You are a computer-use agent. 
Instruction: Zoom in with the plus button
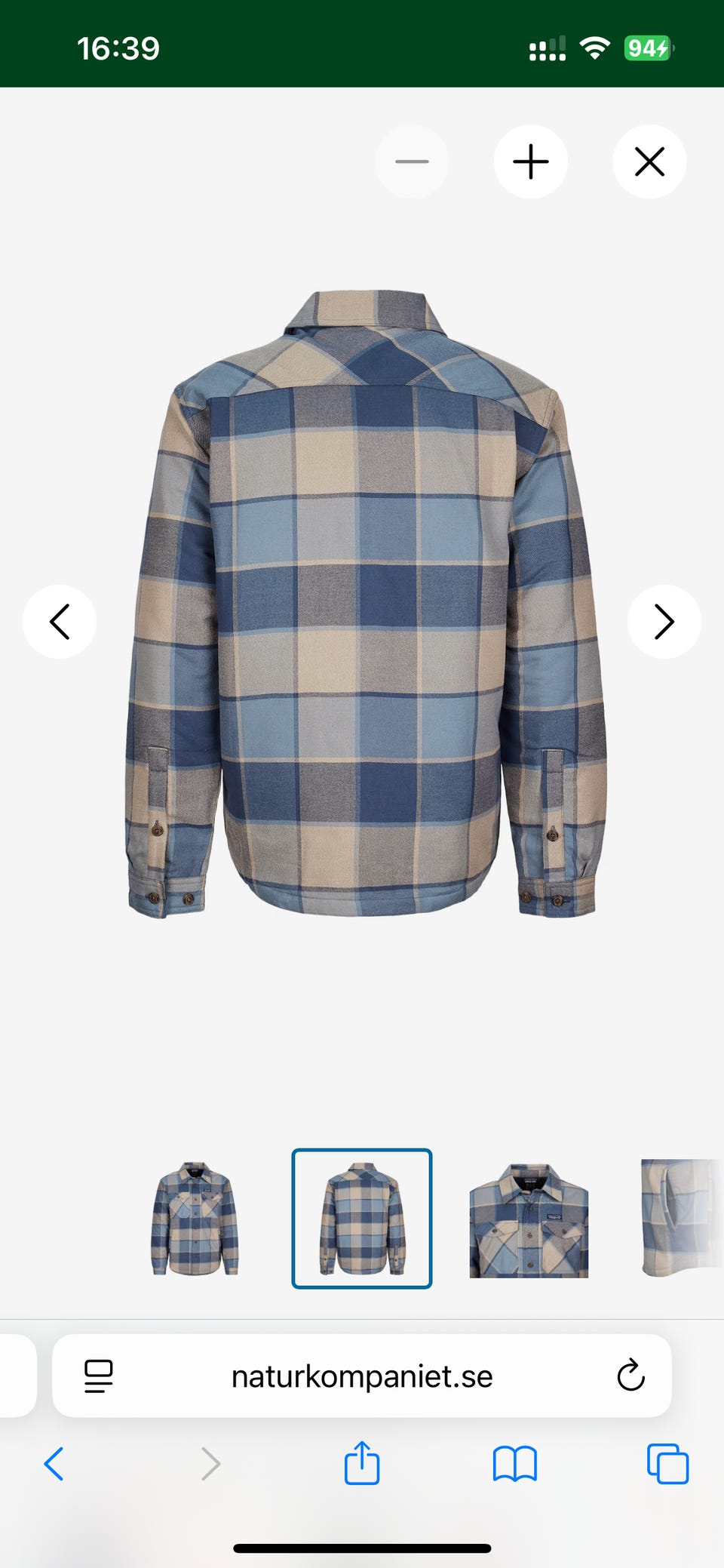pyautogui.click(x=530, y=161)
